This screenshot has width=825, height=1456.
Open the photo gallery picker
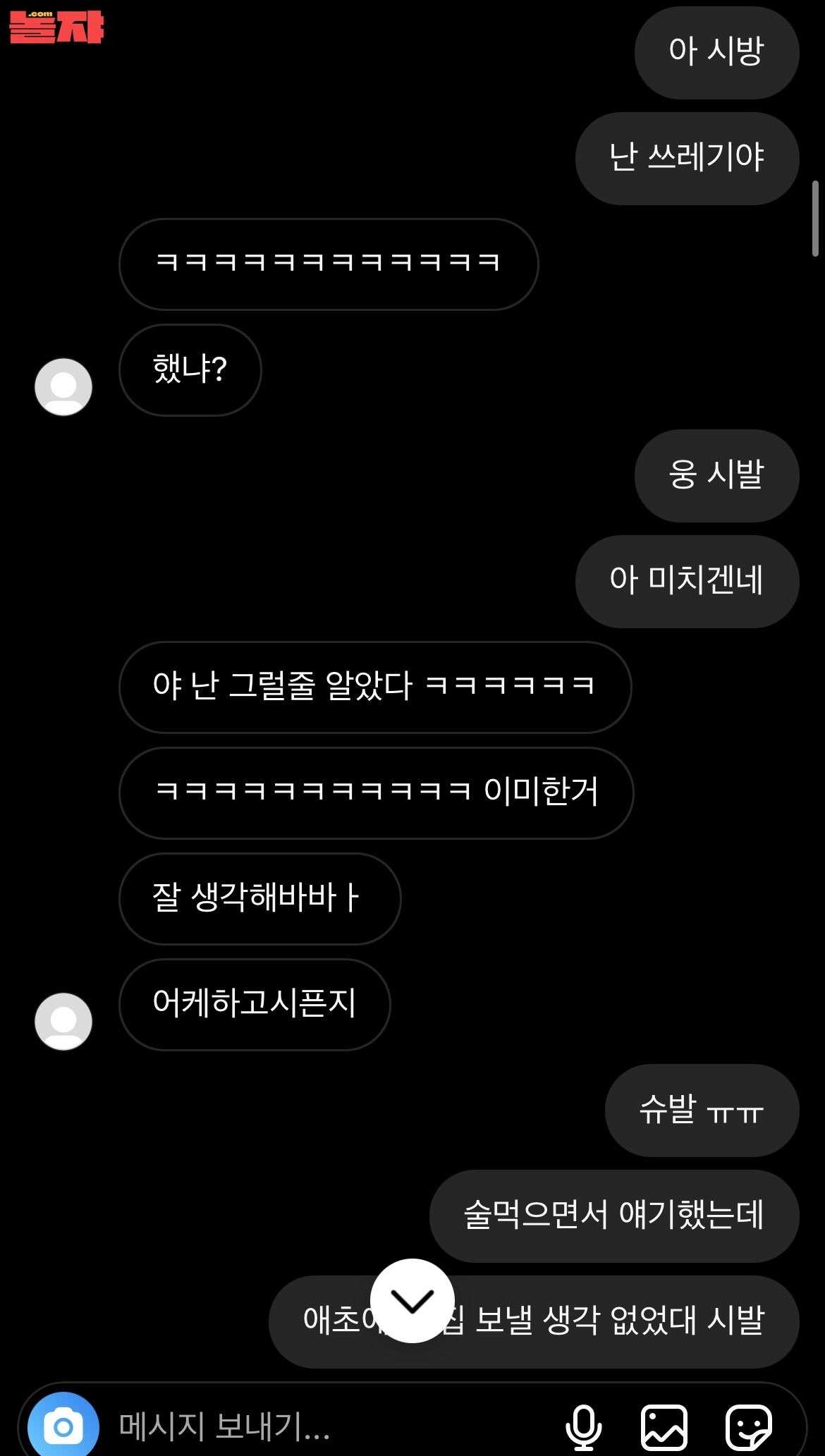pyautogui.click(x=664, y=1427)
